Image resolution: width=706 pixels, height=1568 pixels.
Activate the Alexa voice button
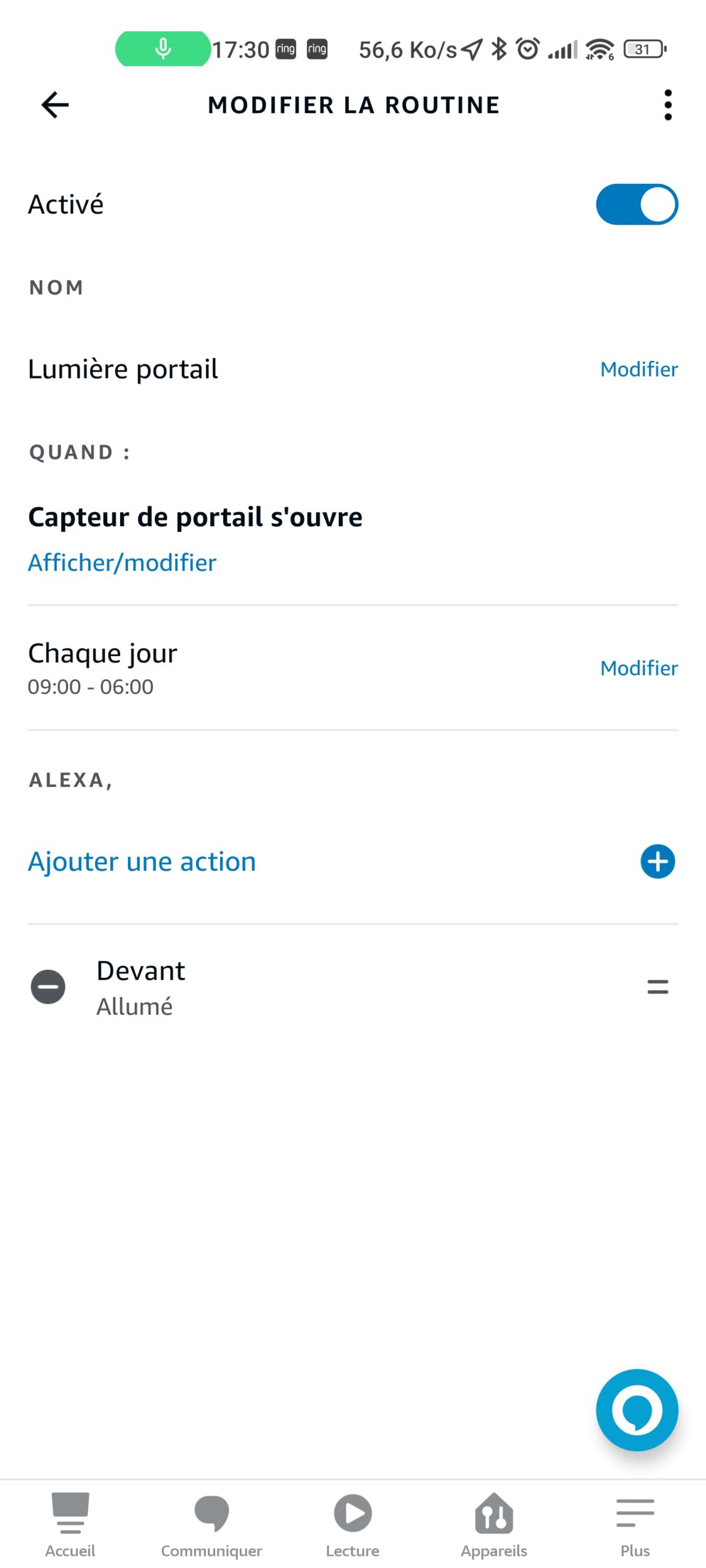637,1409
